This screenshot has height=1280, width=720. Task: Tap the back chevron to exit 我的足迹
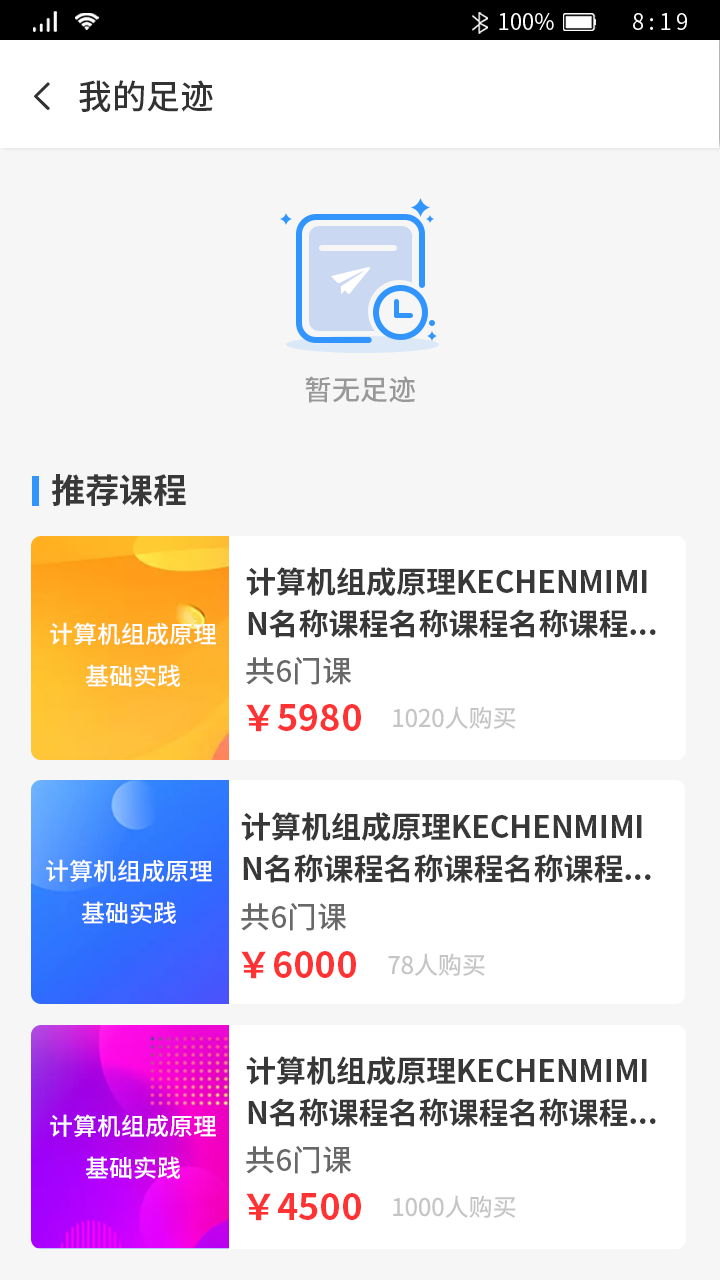(x=40, y=95)
